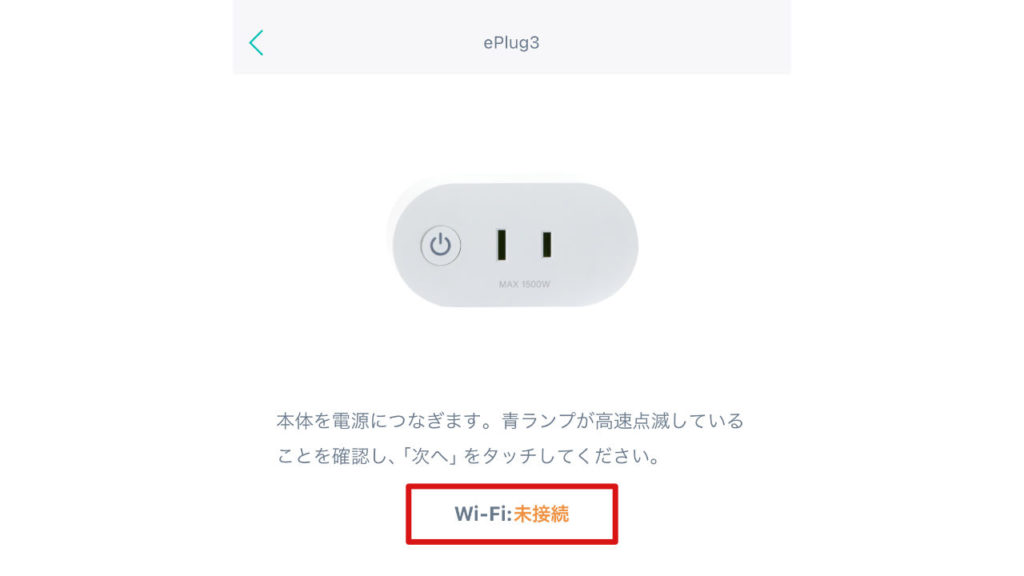Go back from ePlug3 setup screen
Screen dimensions: 1024x576
[257, 42]
